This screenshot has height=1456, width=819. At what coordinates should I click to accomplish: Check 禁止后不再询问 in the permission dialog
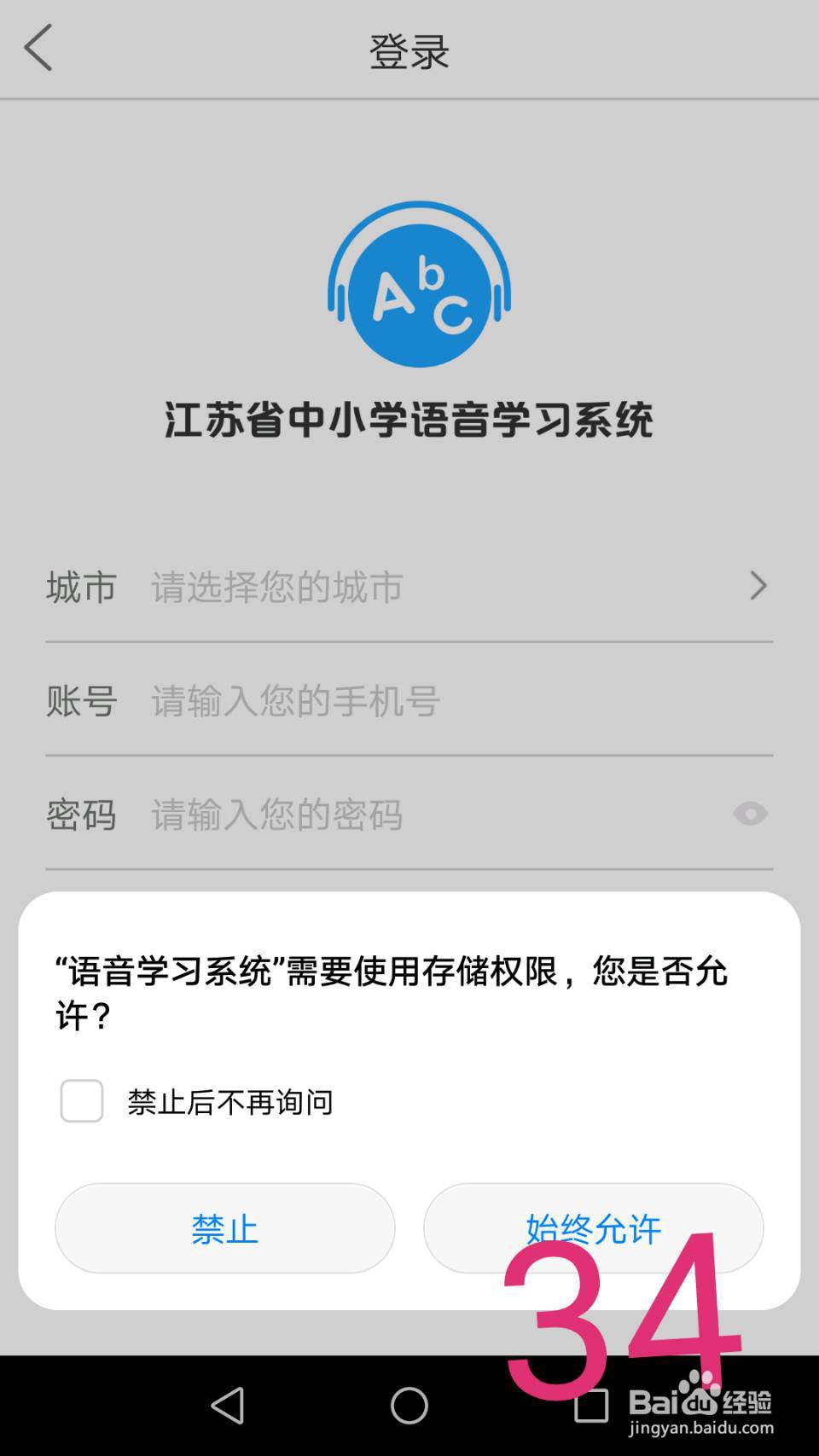(x=82, y=1102)
